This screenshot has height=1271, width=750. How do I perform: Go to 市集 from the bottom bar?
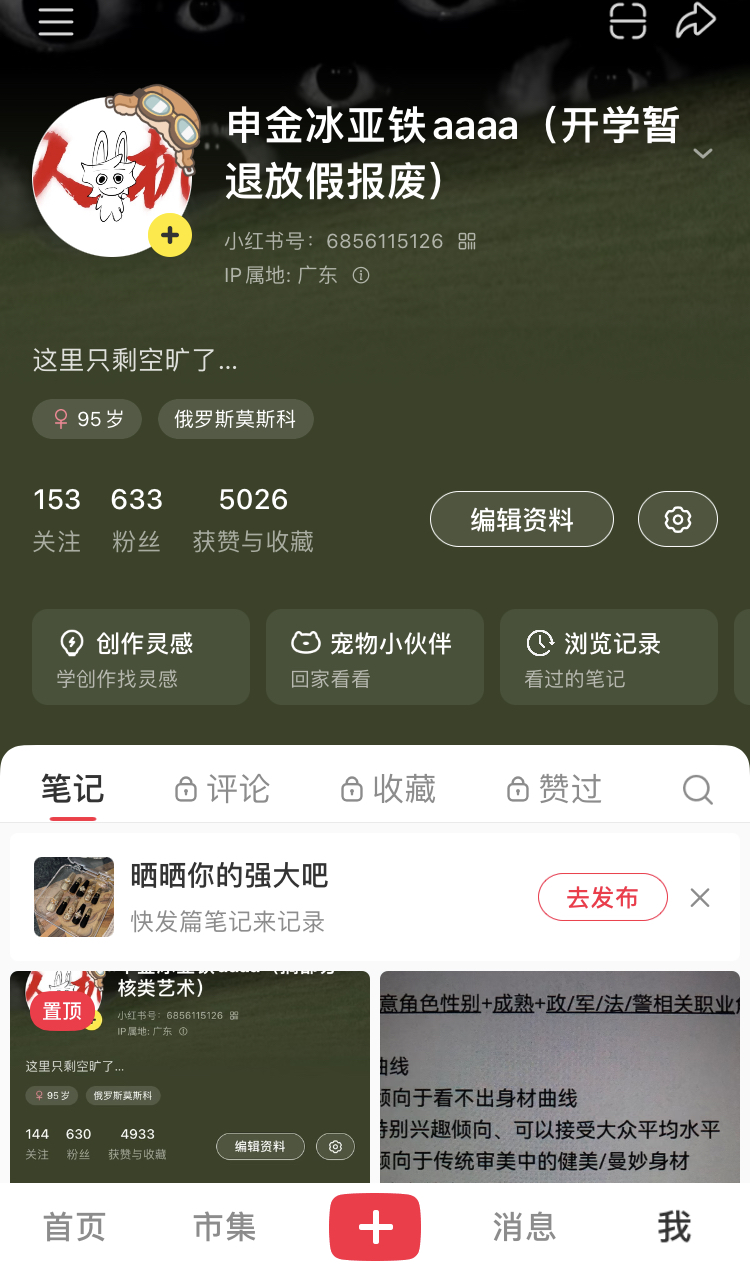tap(223, 1226)
